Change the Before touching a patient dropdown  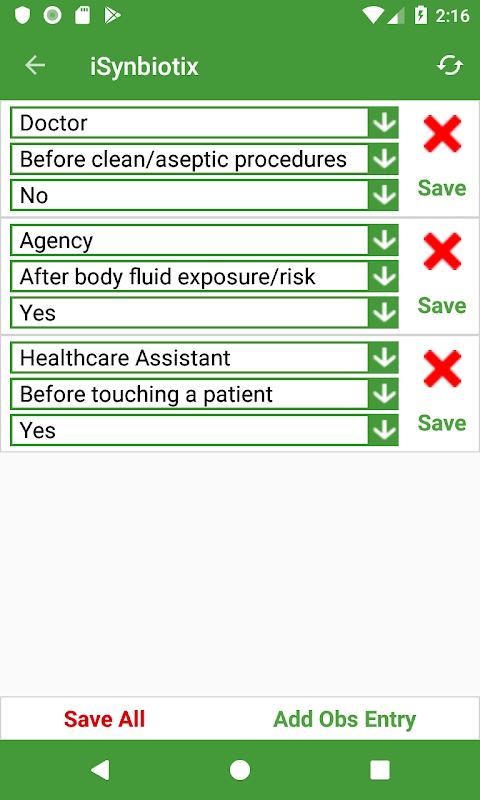(x=204, y=394)
